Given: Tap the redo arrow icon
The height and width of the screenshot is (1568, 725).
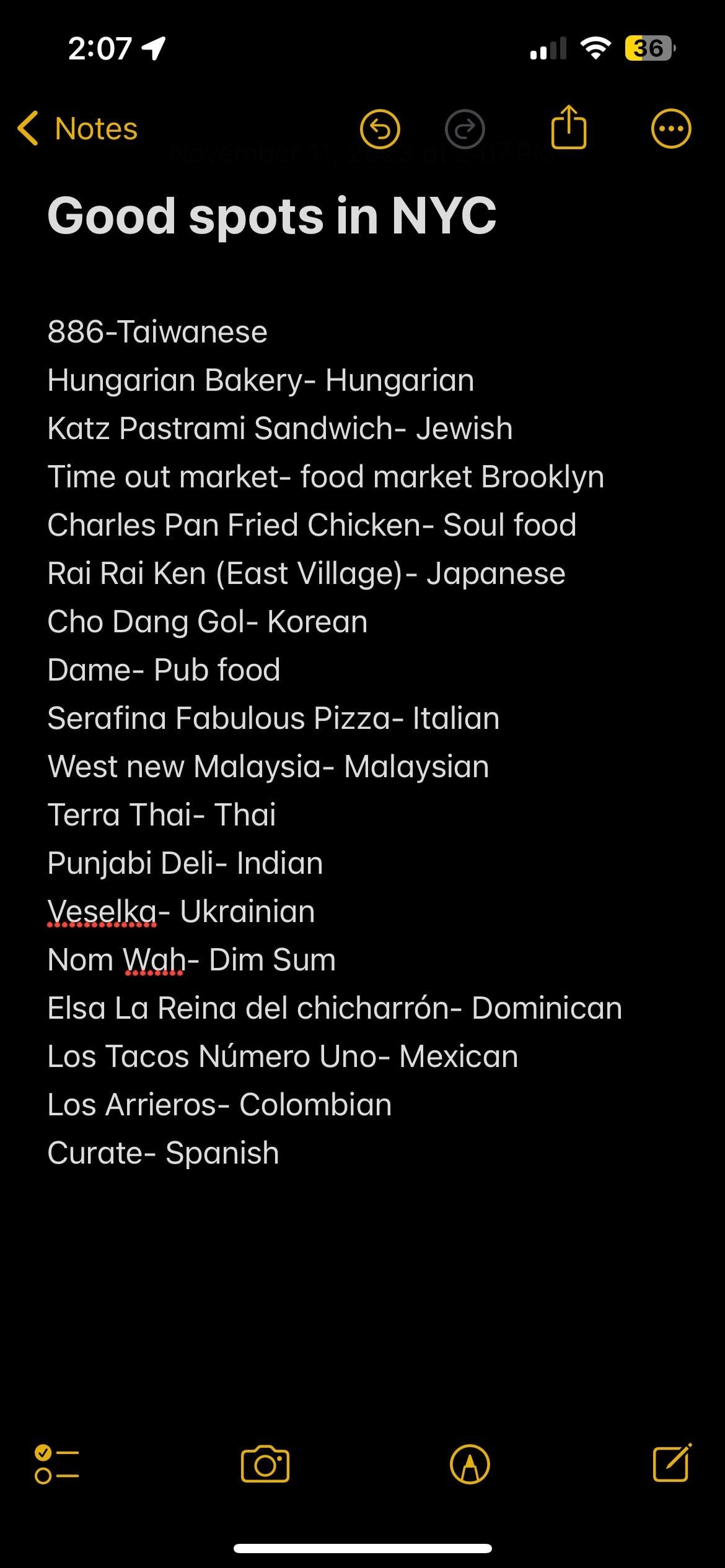Looking at the screenshot, I should 465,129.
